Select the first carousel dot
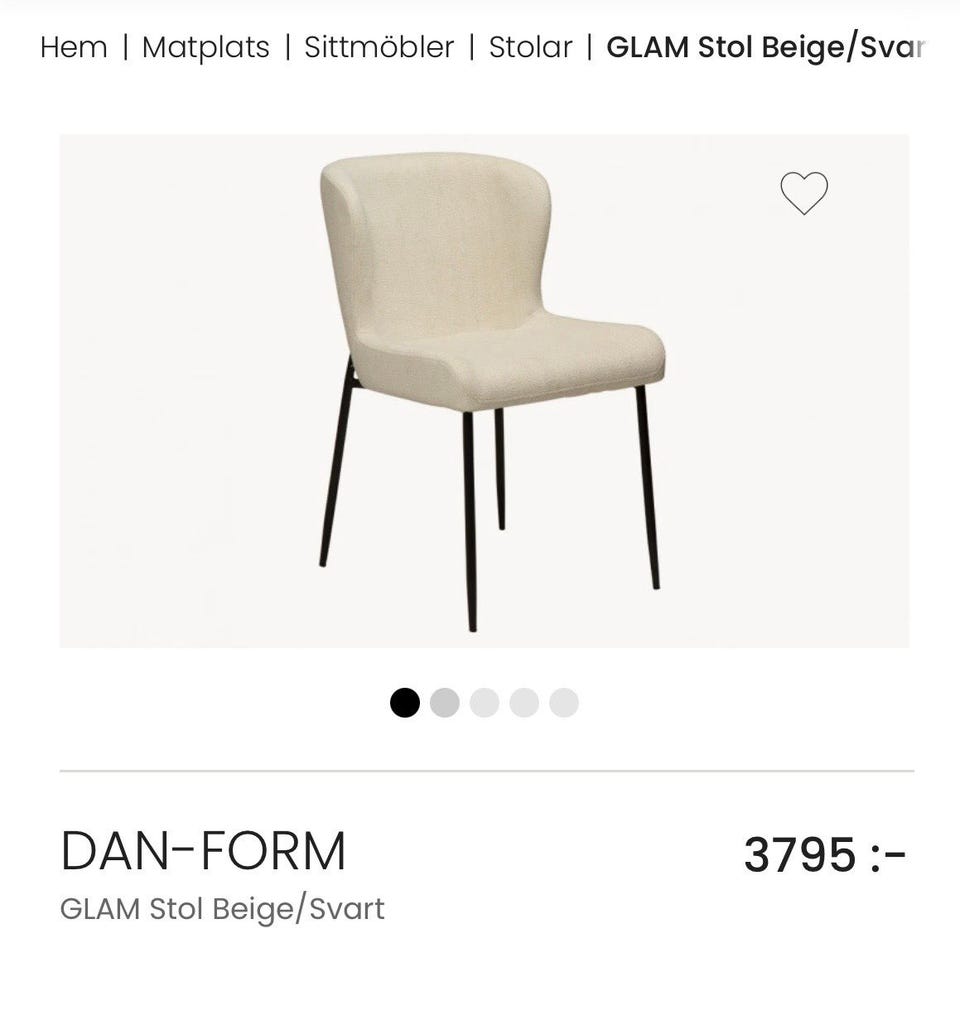This screenshot has height=1011, width=960. (406, 703)
